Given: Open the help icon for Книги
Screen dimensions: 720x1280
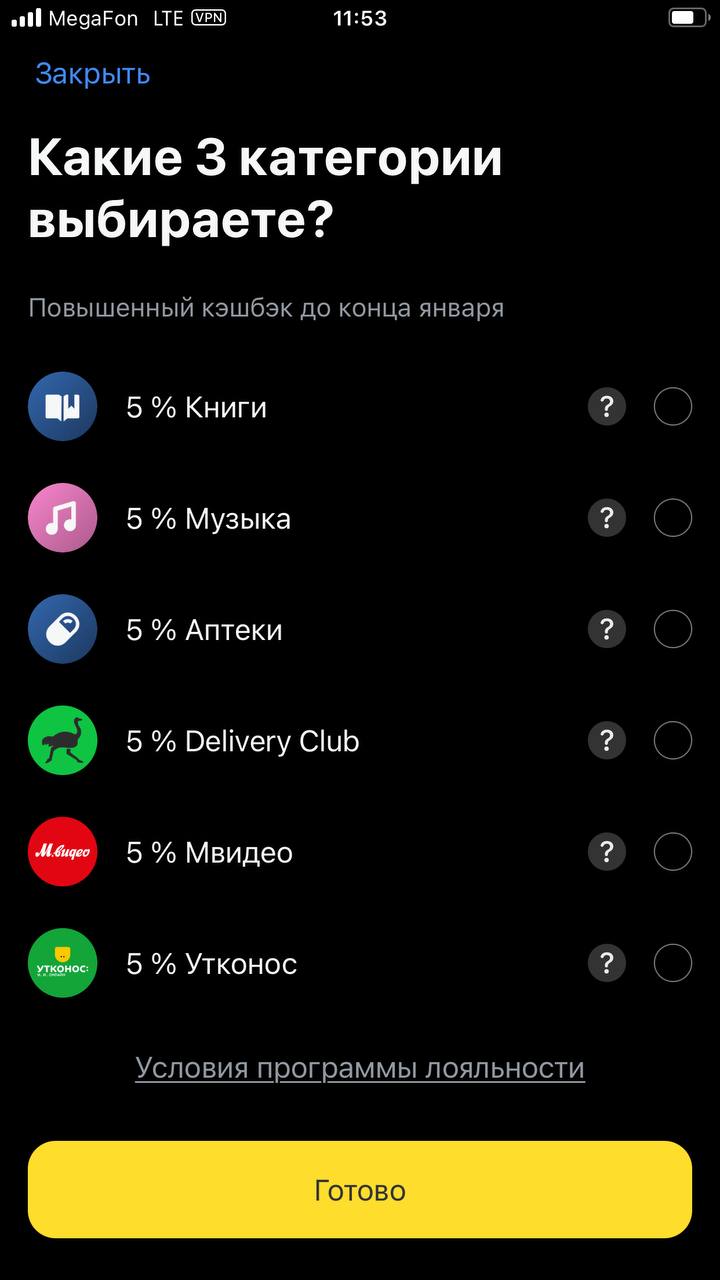Looking at the screenshot, I should coord(606,407).
